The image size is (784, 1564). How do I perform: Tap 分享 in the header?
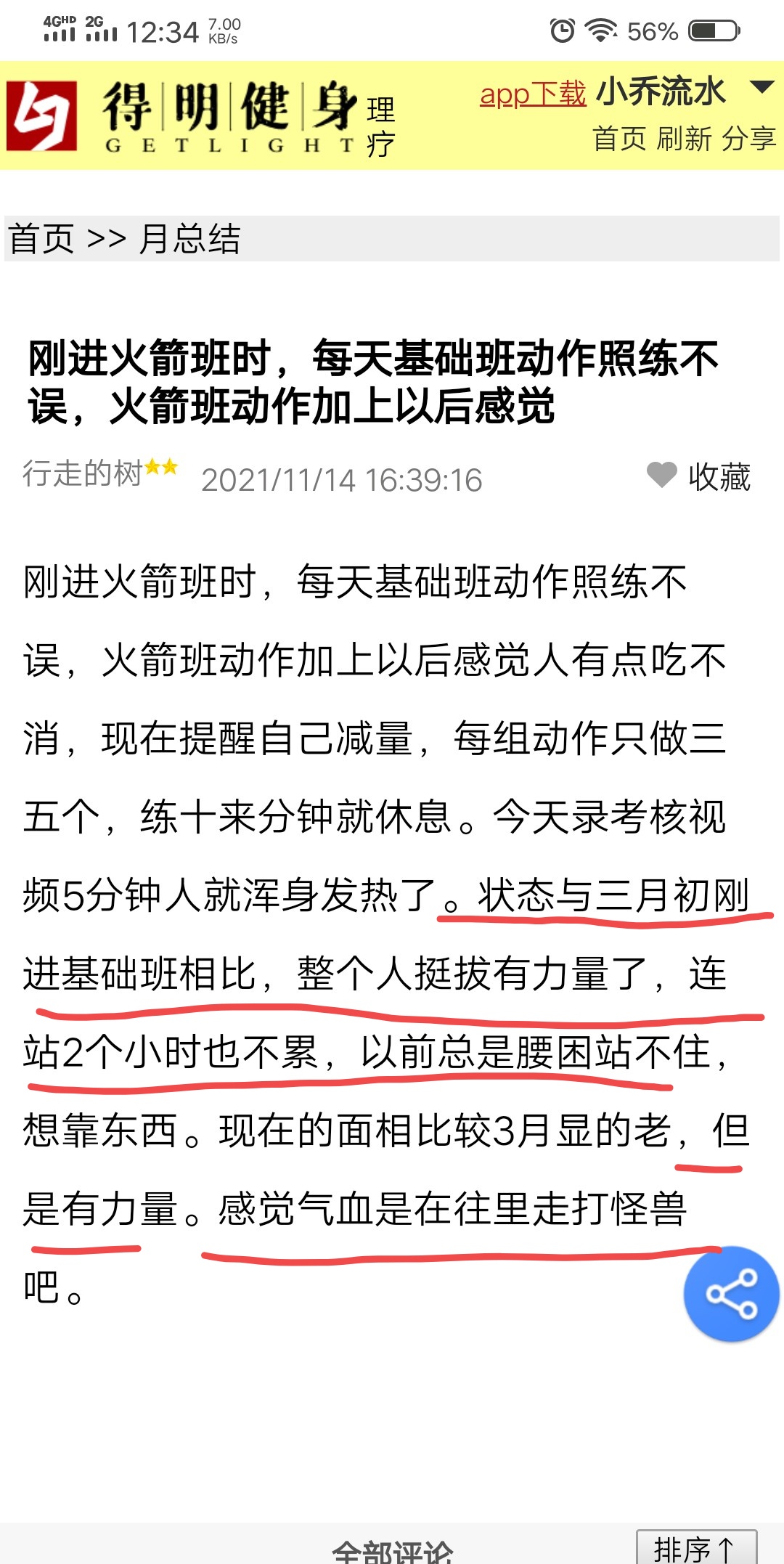[748, 138]
